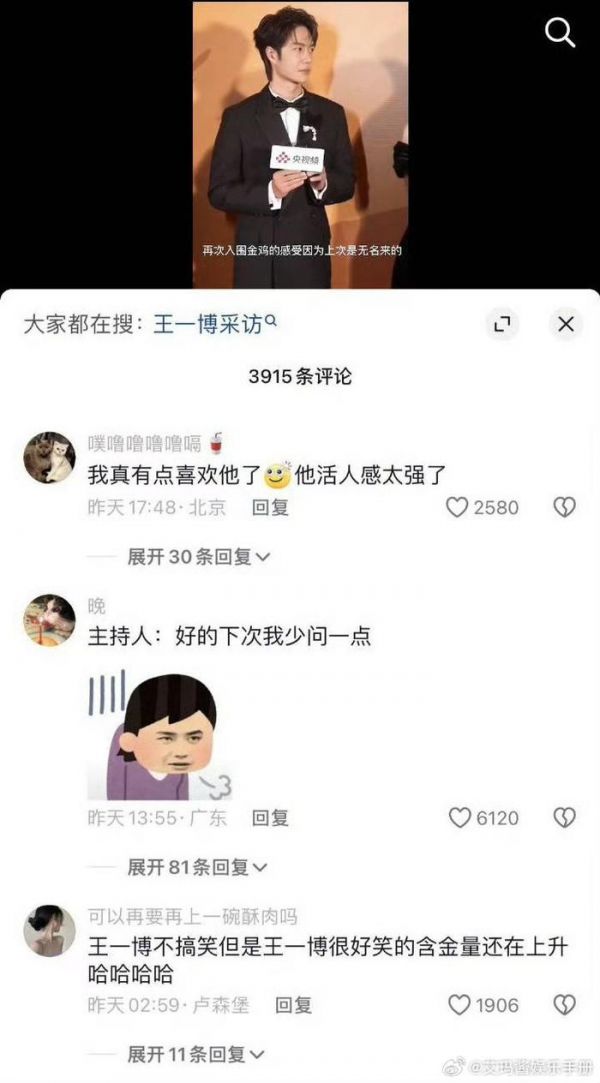Dislike the comment from 卢森堡
Viewport: 600px width, 1083px height.
[x=564, y=1004]
